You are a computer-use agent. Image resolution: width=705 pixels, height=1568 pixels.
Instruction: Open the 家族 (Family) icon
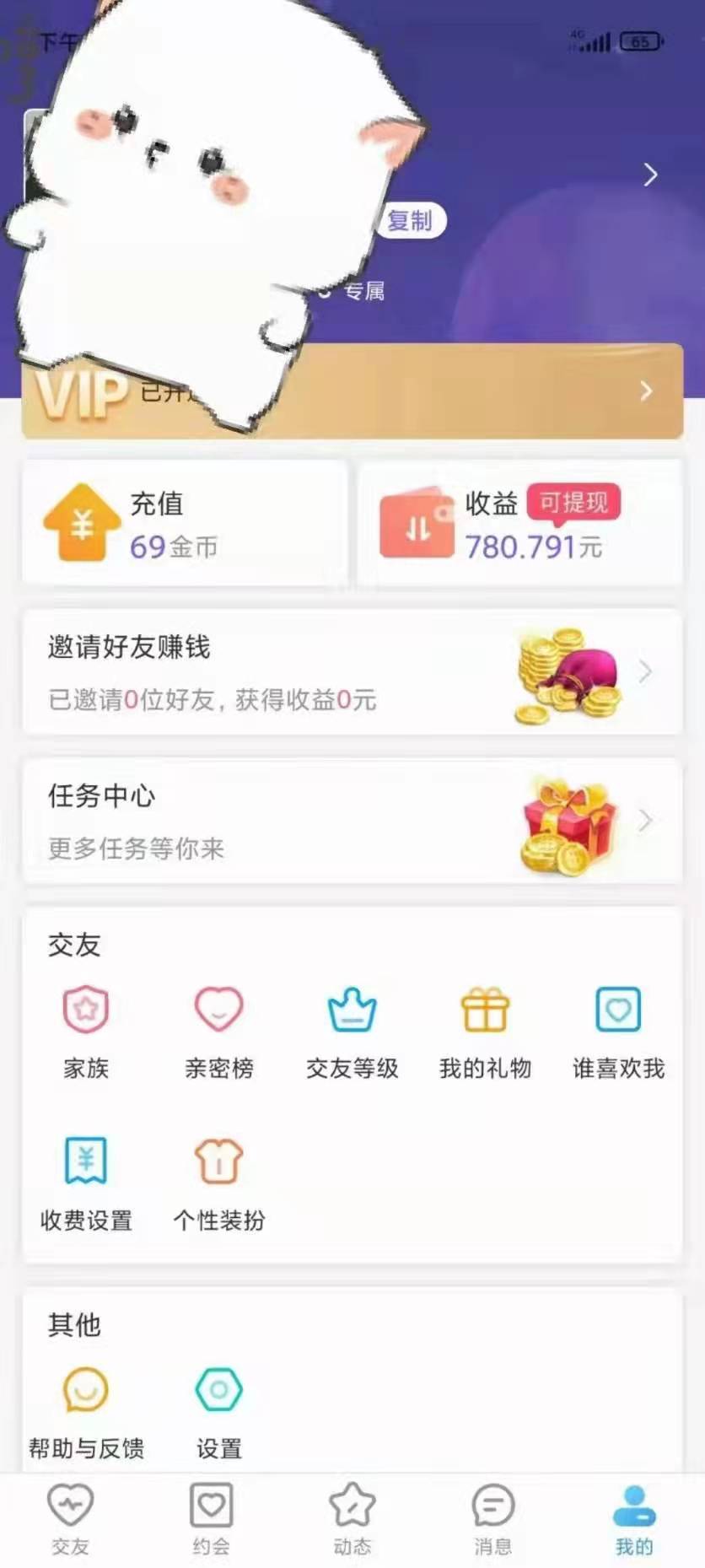[x=85, y=1010]
